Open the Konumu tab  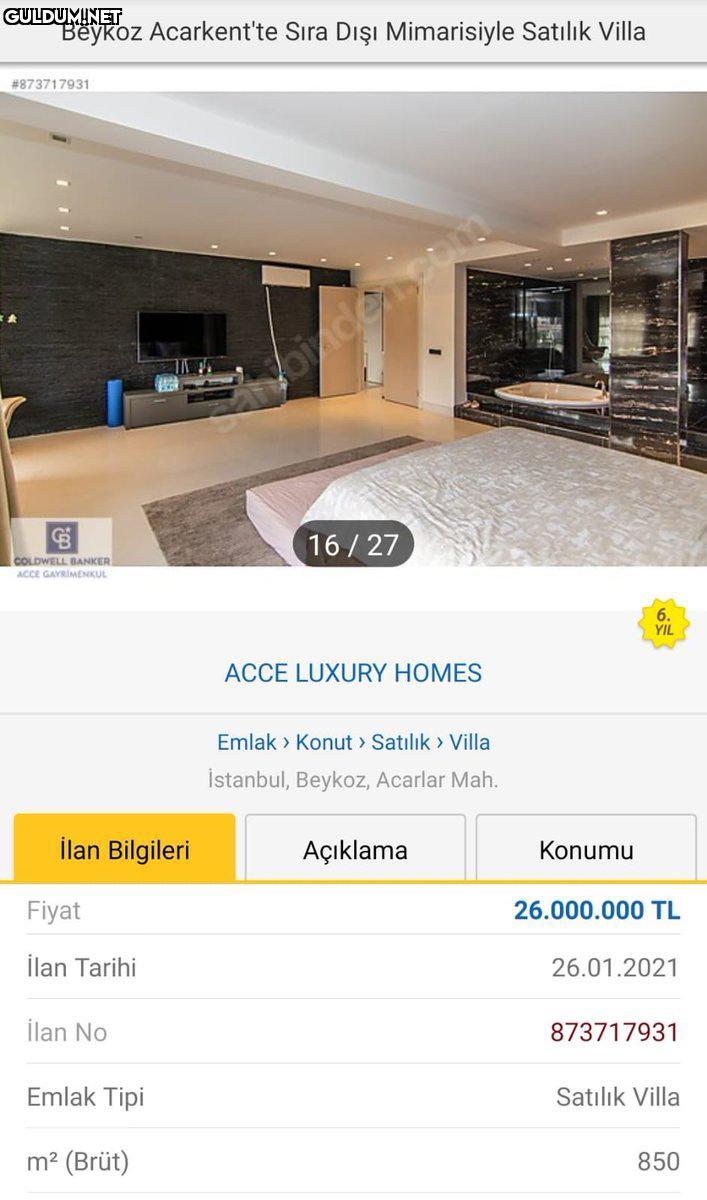[x=586, y=850]
